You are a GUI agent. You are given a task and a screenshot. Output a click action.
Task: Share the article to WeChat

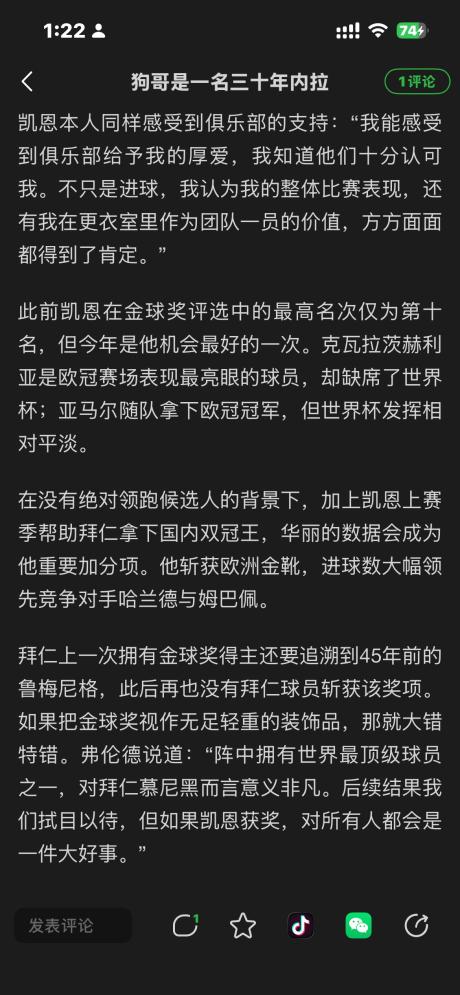pos(358,926)
